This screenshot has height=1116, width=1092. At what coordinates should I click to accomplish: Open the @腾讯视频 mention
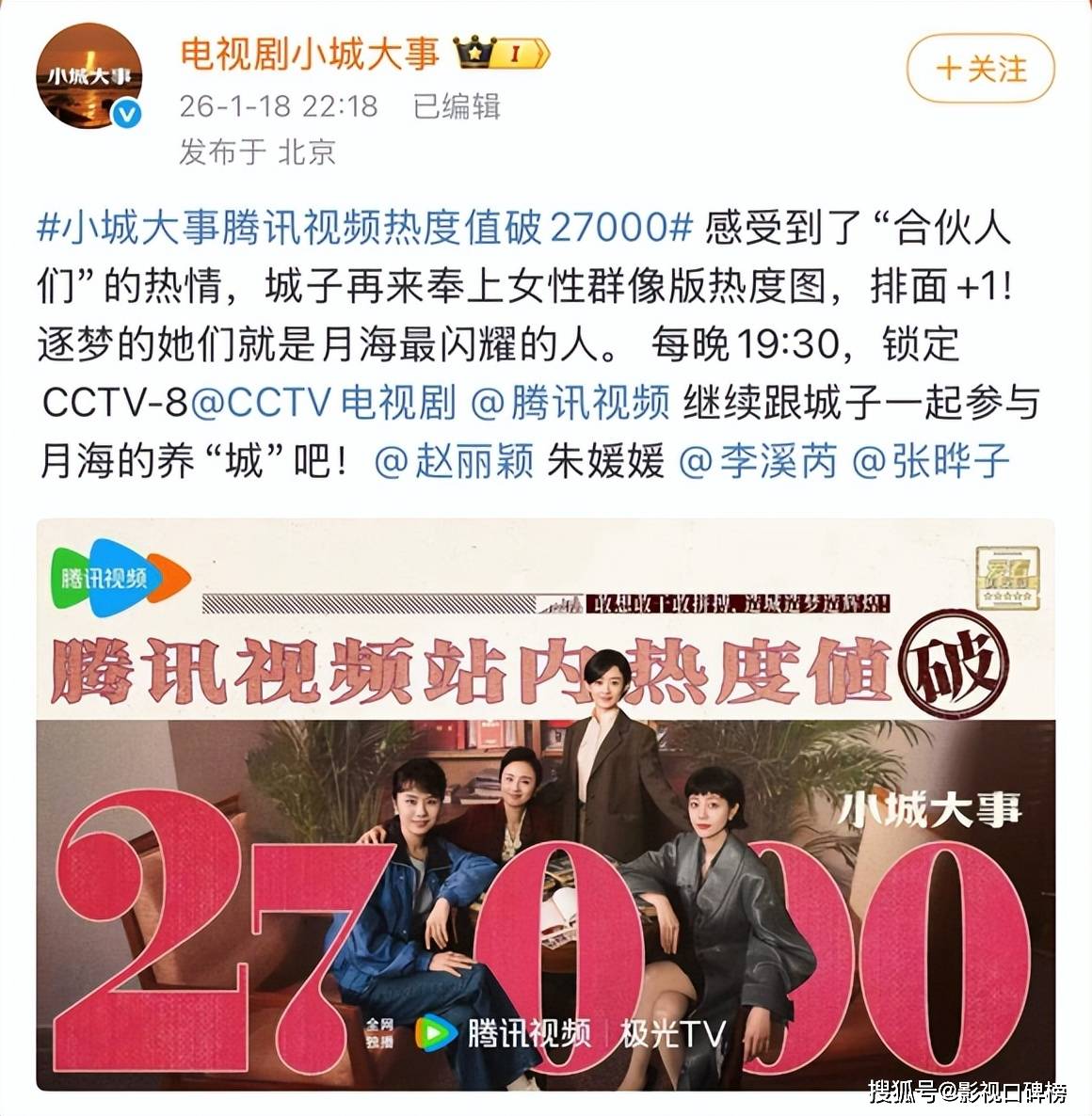pyautogui.click(x=570, y=404)
